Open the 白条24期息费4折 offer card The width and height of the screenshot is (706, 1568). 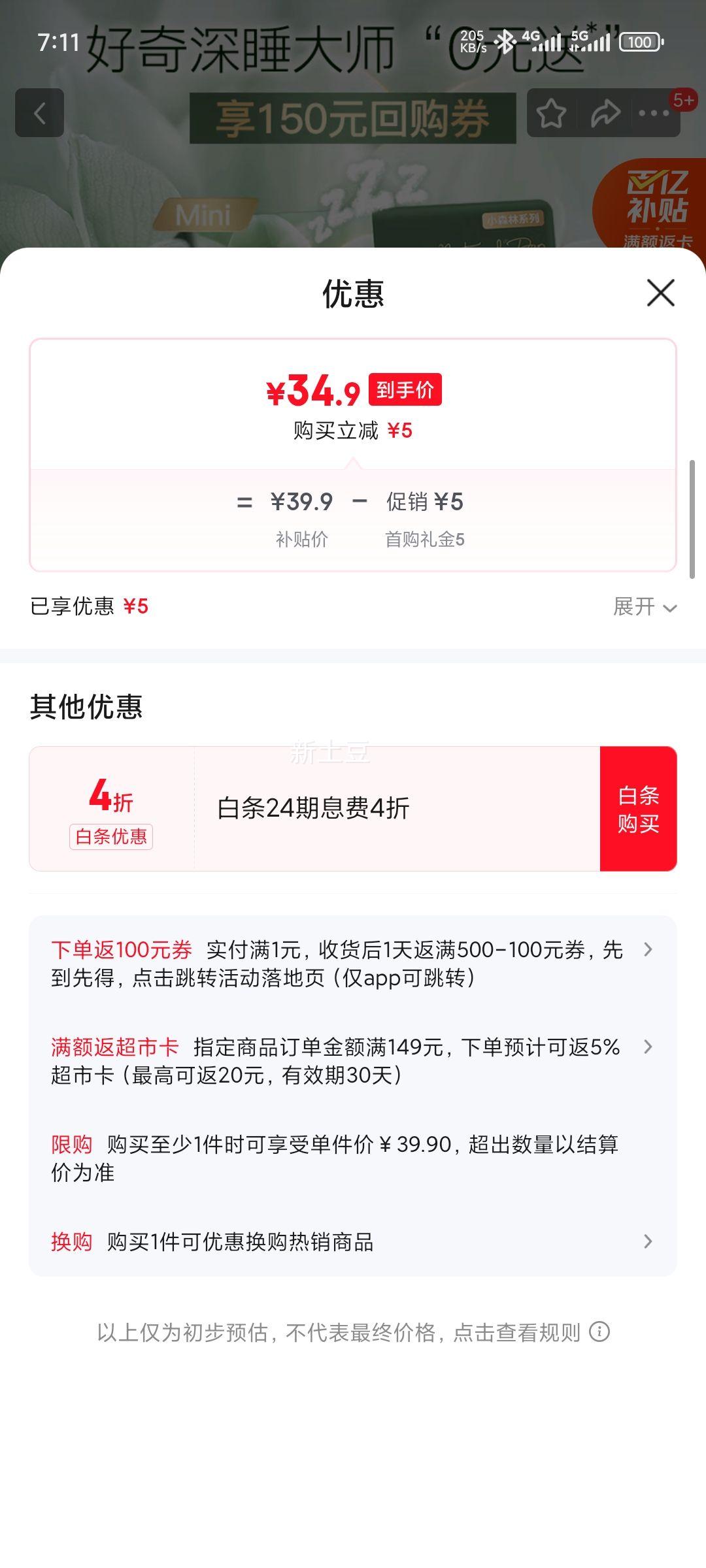coord(314,809)
